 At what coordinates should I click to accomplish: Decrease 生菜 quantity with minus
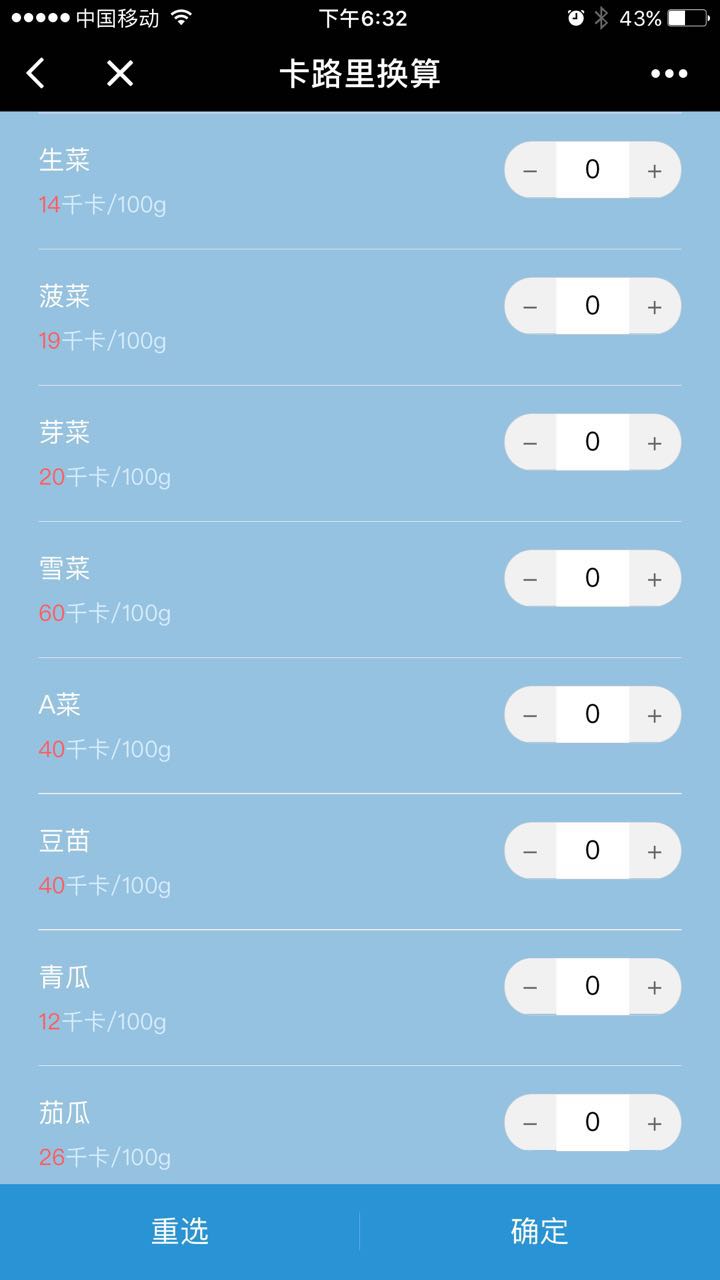[x=530, y=171]
